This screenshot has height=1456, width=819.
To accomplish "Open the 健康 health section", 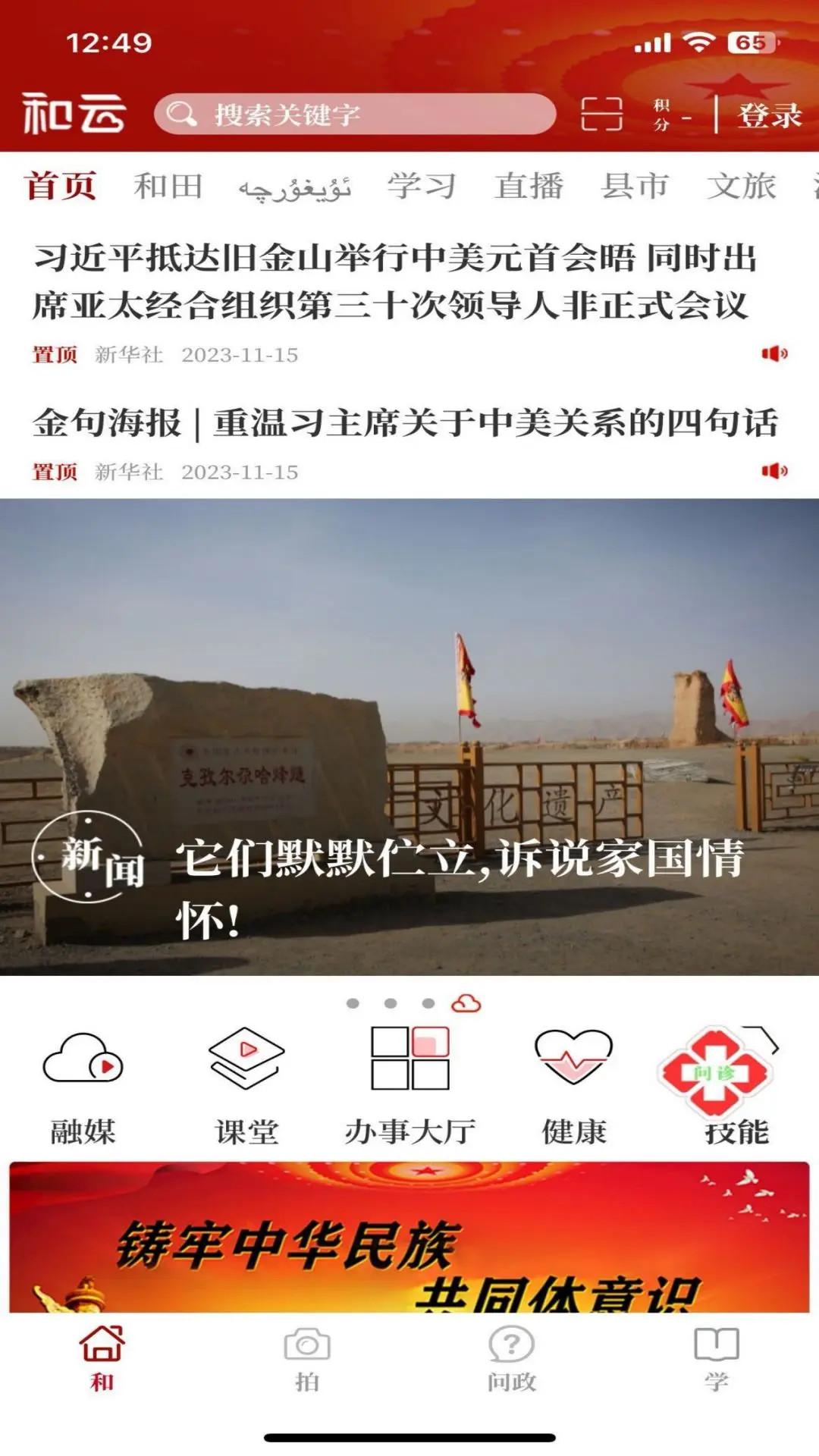I will [x=574, y=1077].
